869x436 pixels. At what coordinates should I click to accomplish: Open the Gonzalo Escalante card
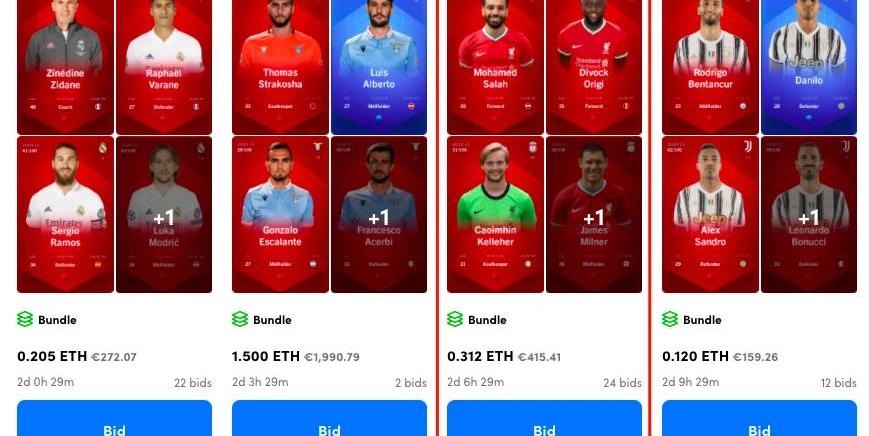pyautogui.click(x=280, y=214)
